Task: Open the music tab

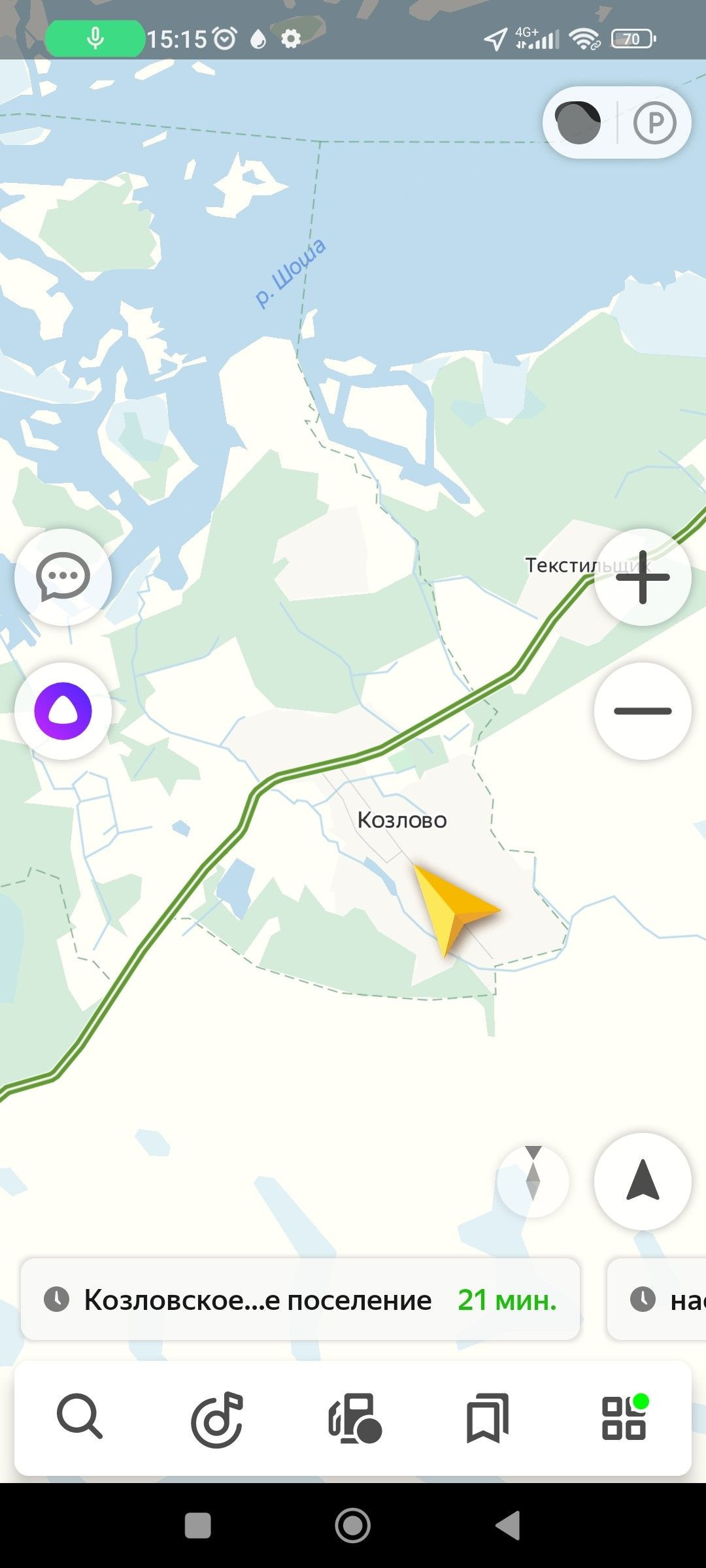Action: (x=217, y=1419)
